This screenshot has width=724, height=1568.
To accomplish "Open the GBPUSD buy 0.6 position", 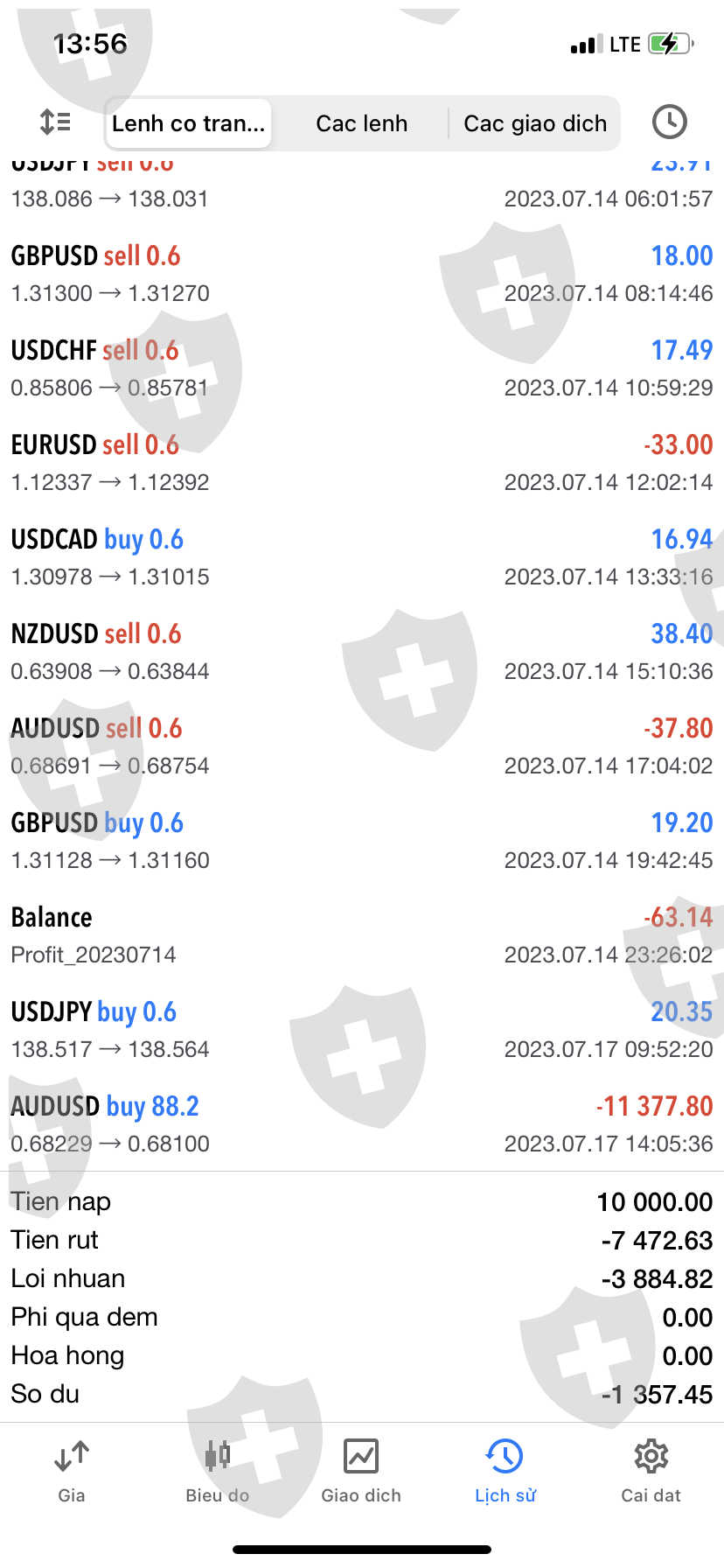I will pos(361,840).
